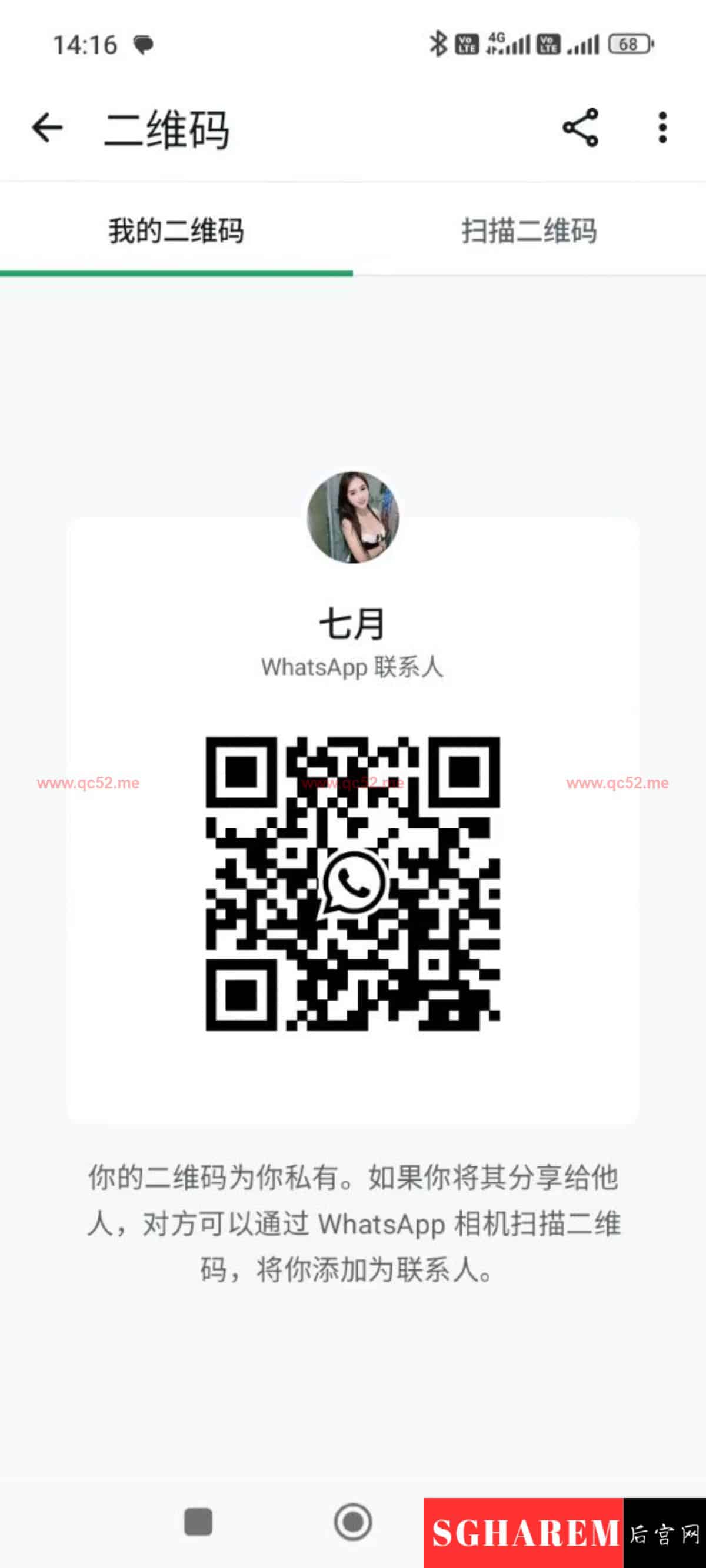Select the 我的二维码 tab
This screenshot has height=1568, width=706.
pyautogui.click(x=176, y=231)
